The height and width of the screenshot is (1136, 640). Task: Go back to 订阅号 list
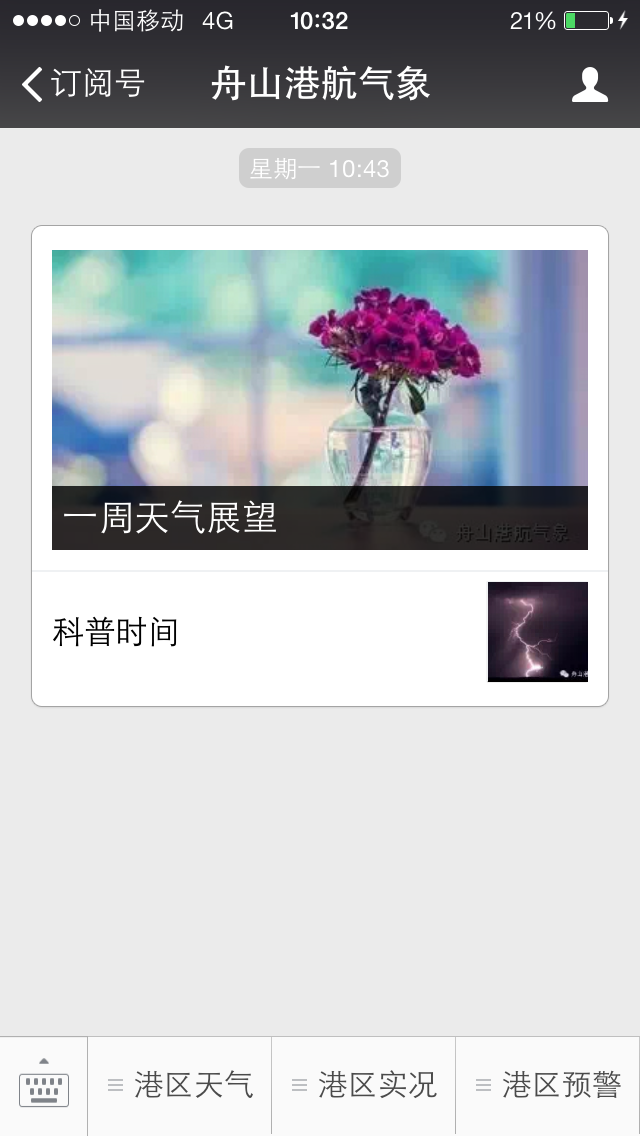82,85
